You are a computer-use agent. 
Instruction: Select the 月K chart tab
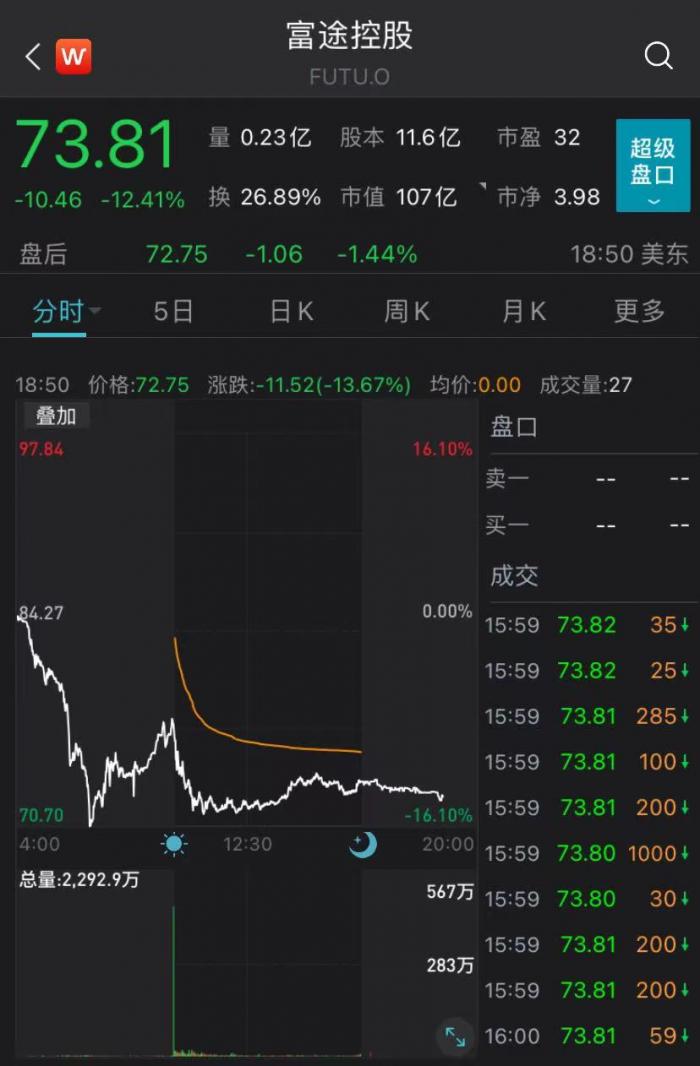524,311
